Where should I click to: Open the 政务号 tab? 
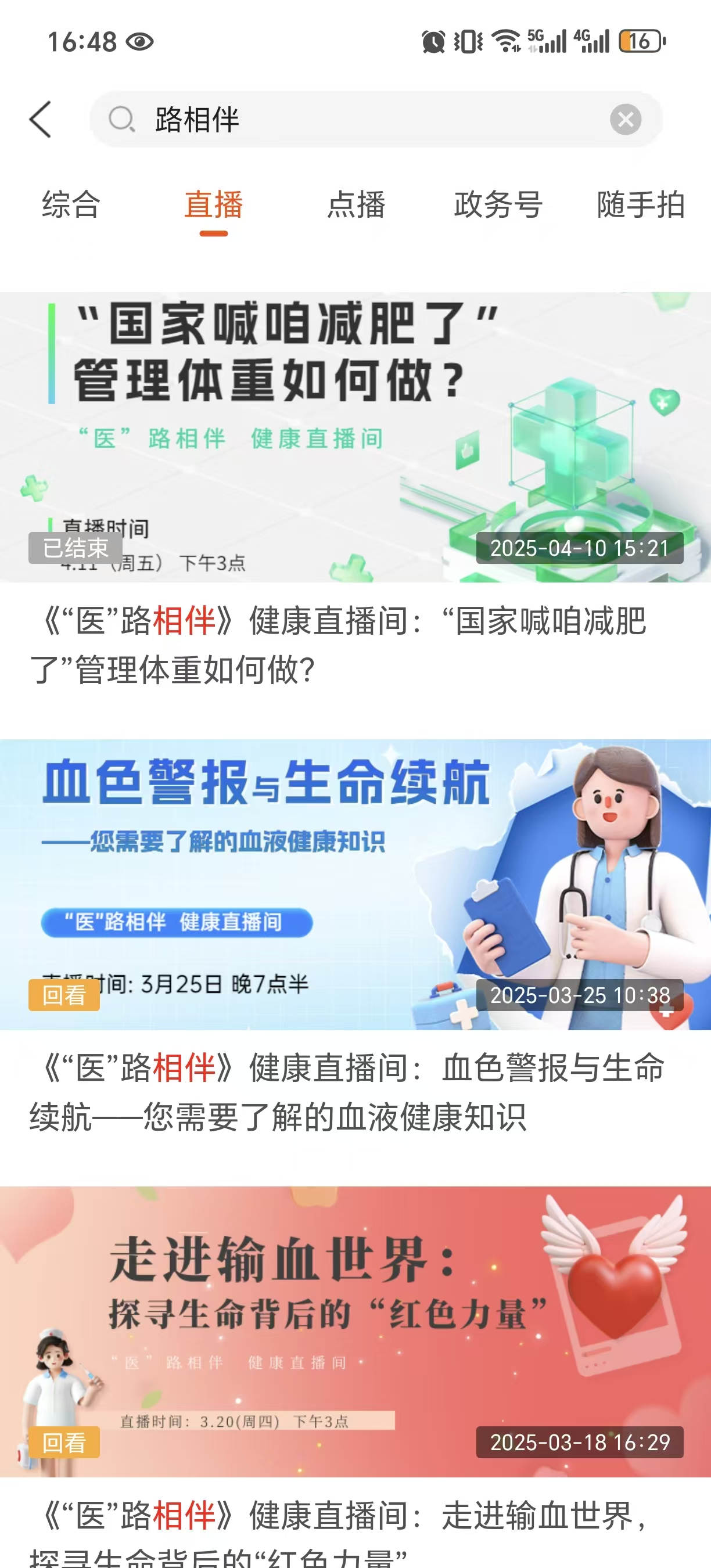pyautogui.click(x=498, y=204)
